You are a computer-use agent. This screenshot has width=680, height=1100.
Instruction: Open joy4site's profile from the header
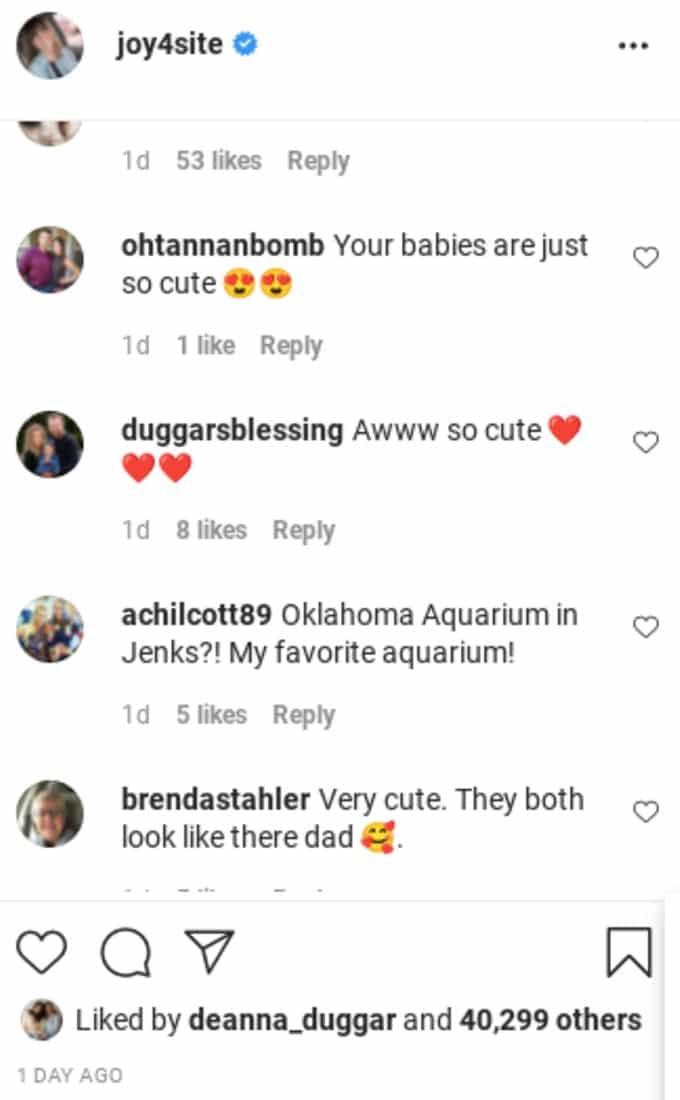click(169, 44)
